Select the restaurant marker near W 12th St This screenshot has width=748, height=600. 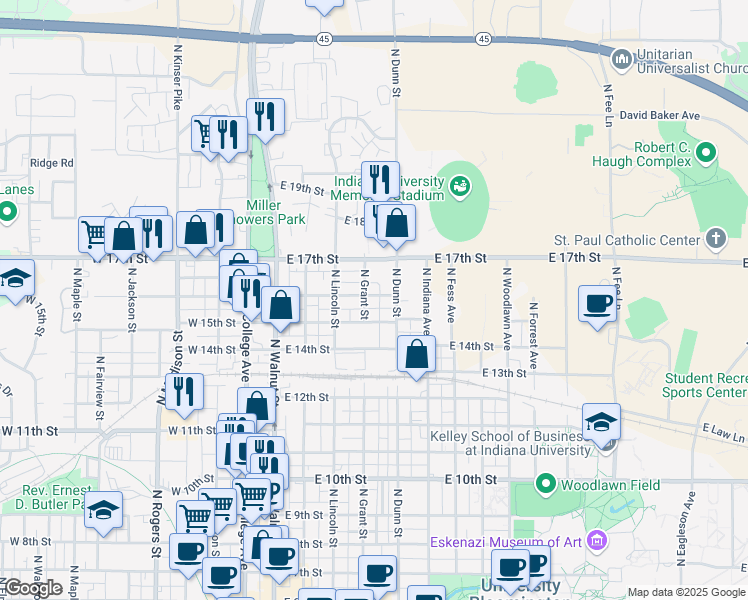pos(184,394)
